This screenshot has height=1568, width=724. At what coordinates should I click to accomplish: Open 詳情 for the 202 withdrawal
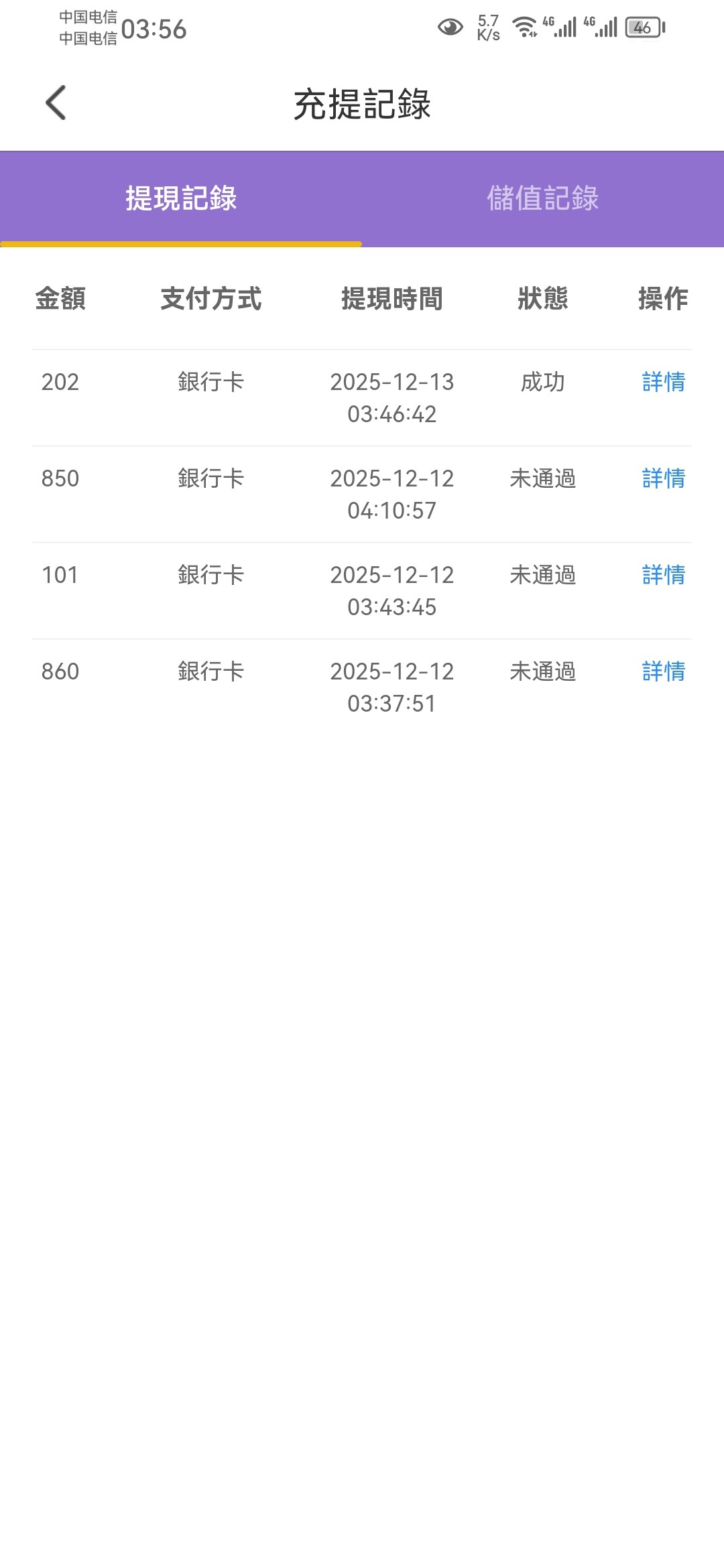[x=663, y=382]
